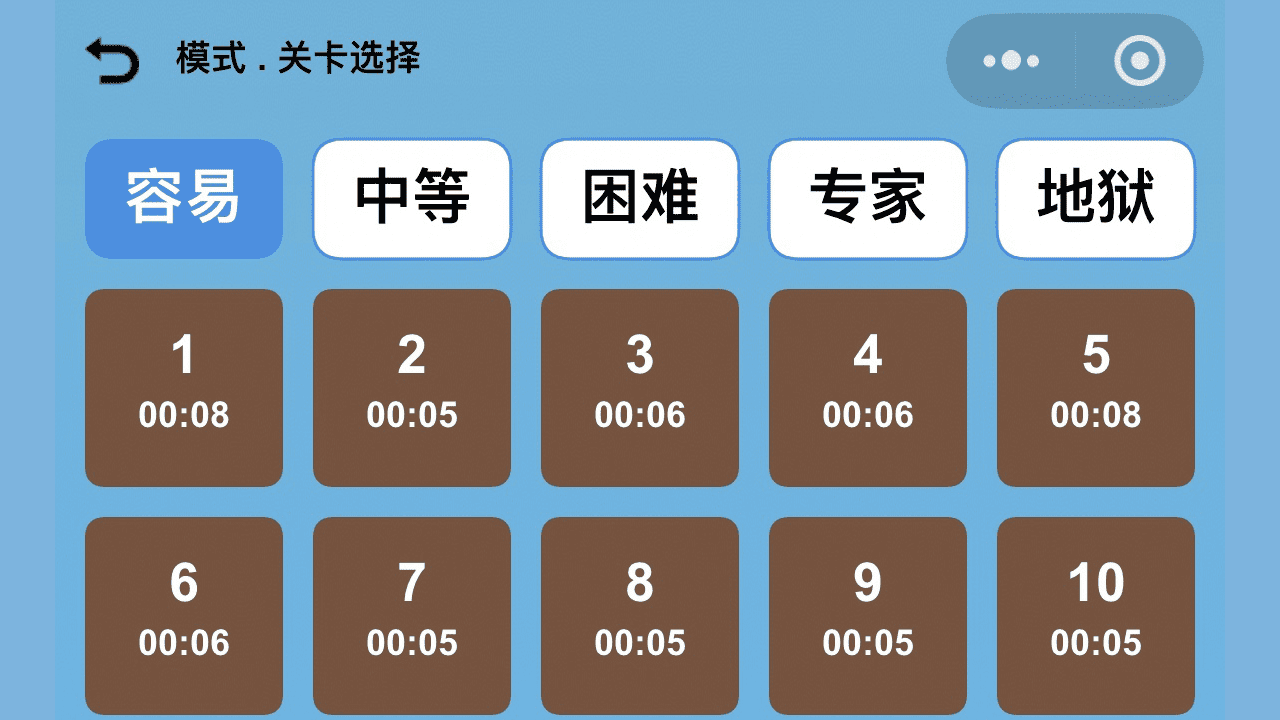This screenshot has height=720, width=1280.
Task: Open level 10
Action: pyautogui.click(x=1096, y=614)
